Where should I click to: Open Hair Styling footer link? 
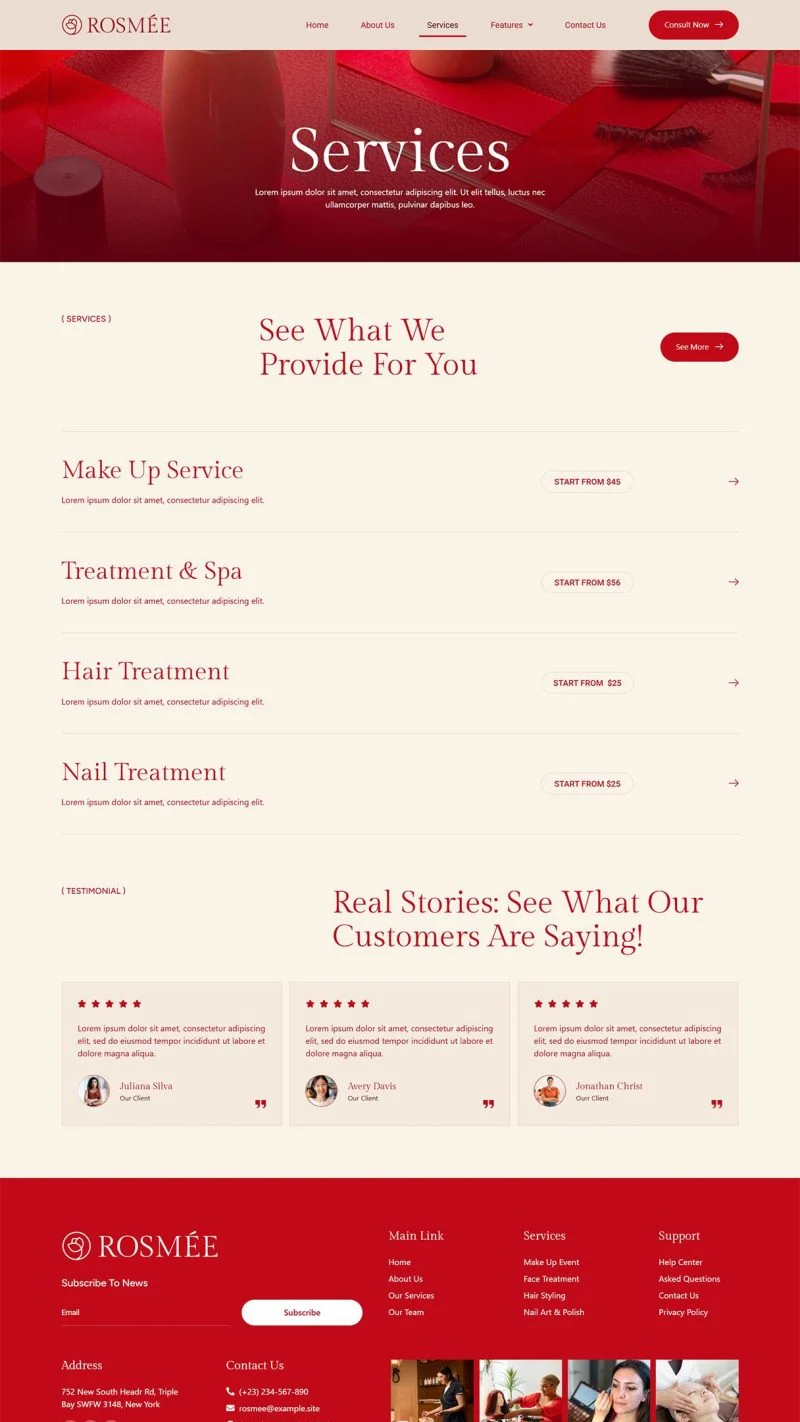[x=544, y=1295]
